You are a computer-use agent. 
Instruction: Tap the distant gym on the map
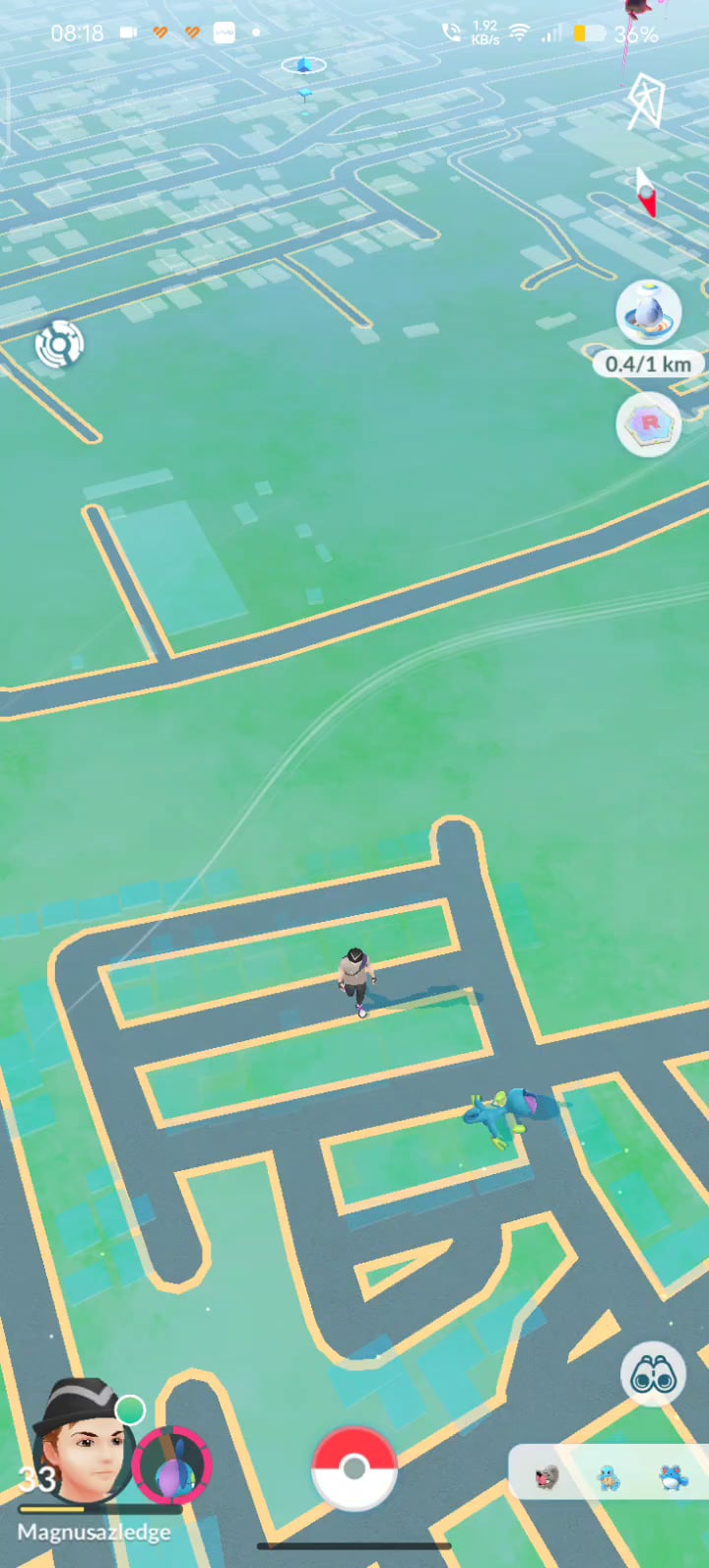click(304, 67)
